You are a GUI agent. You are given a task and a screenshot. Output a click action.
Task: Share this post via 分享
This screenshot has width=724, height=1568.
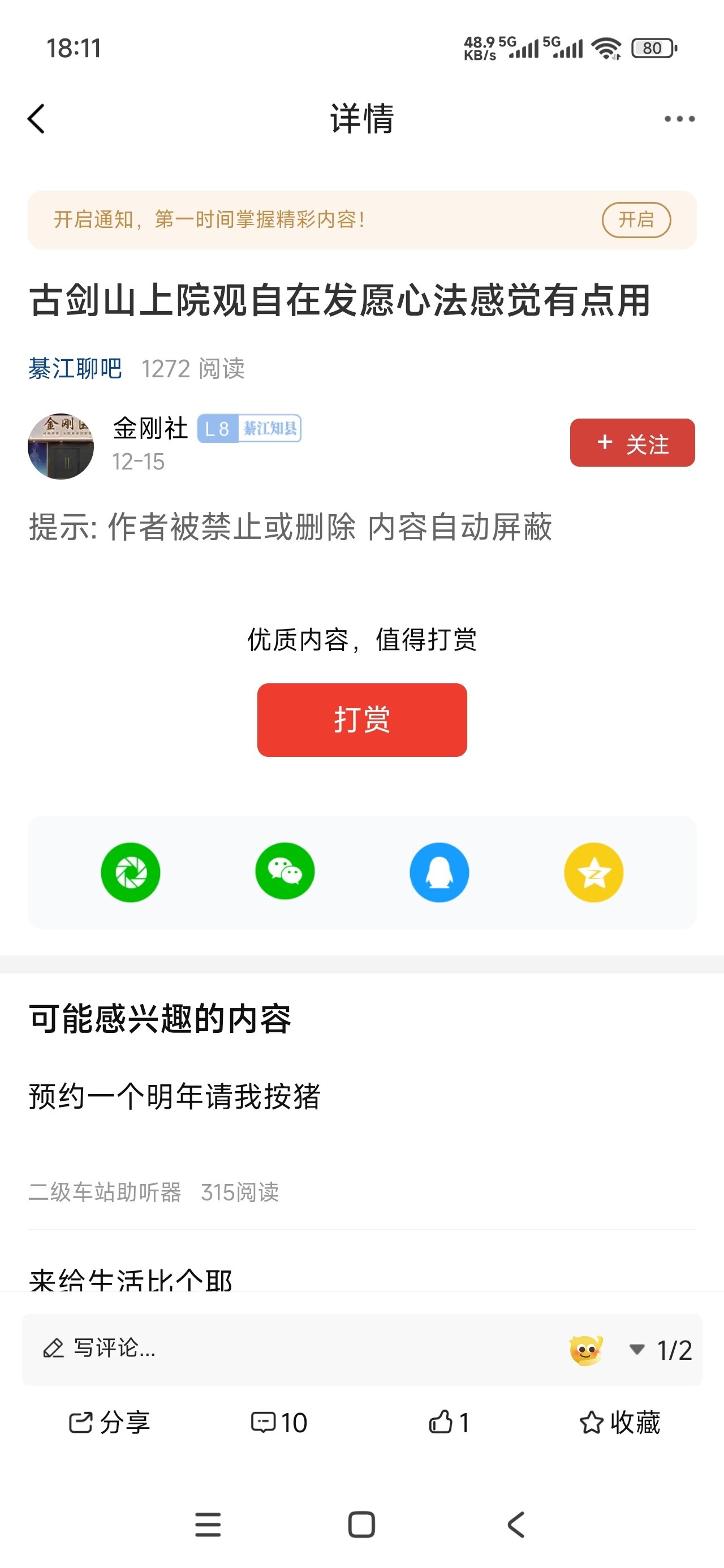tap(110, 1423)
